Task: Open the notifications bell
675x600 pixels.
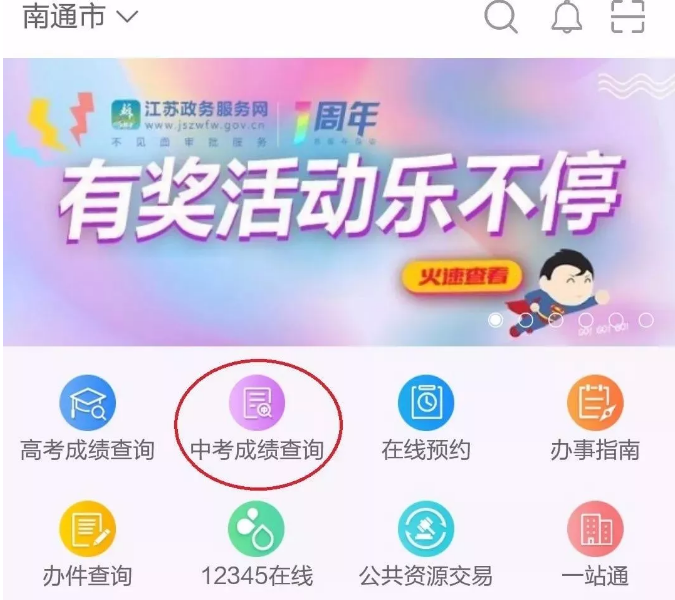Action: click(567, 18)
